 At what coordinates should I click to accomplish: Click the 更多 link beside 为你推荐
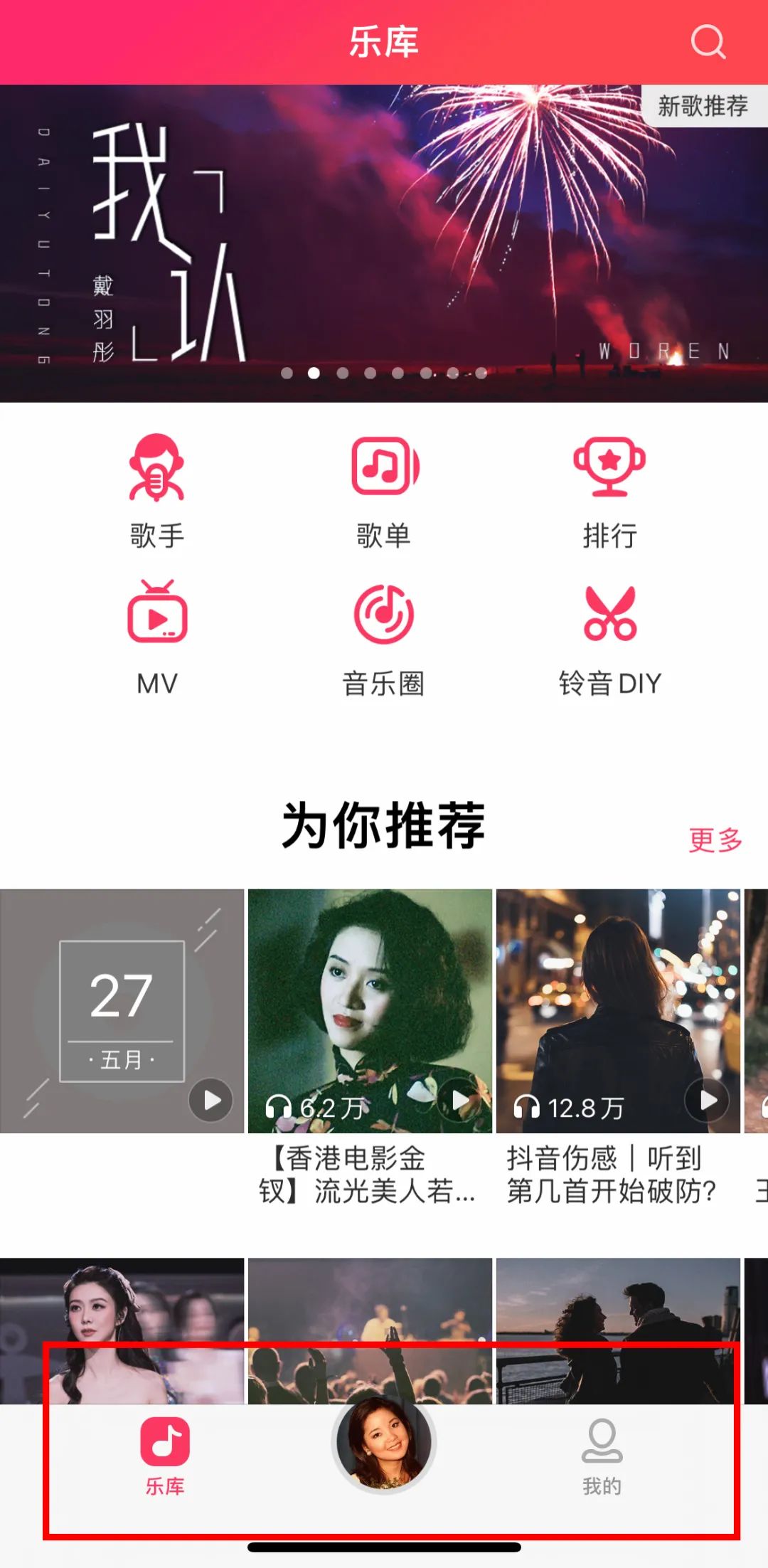tap(715, 839)
